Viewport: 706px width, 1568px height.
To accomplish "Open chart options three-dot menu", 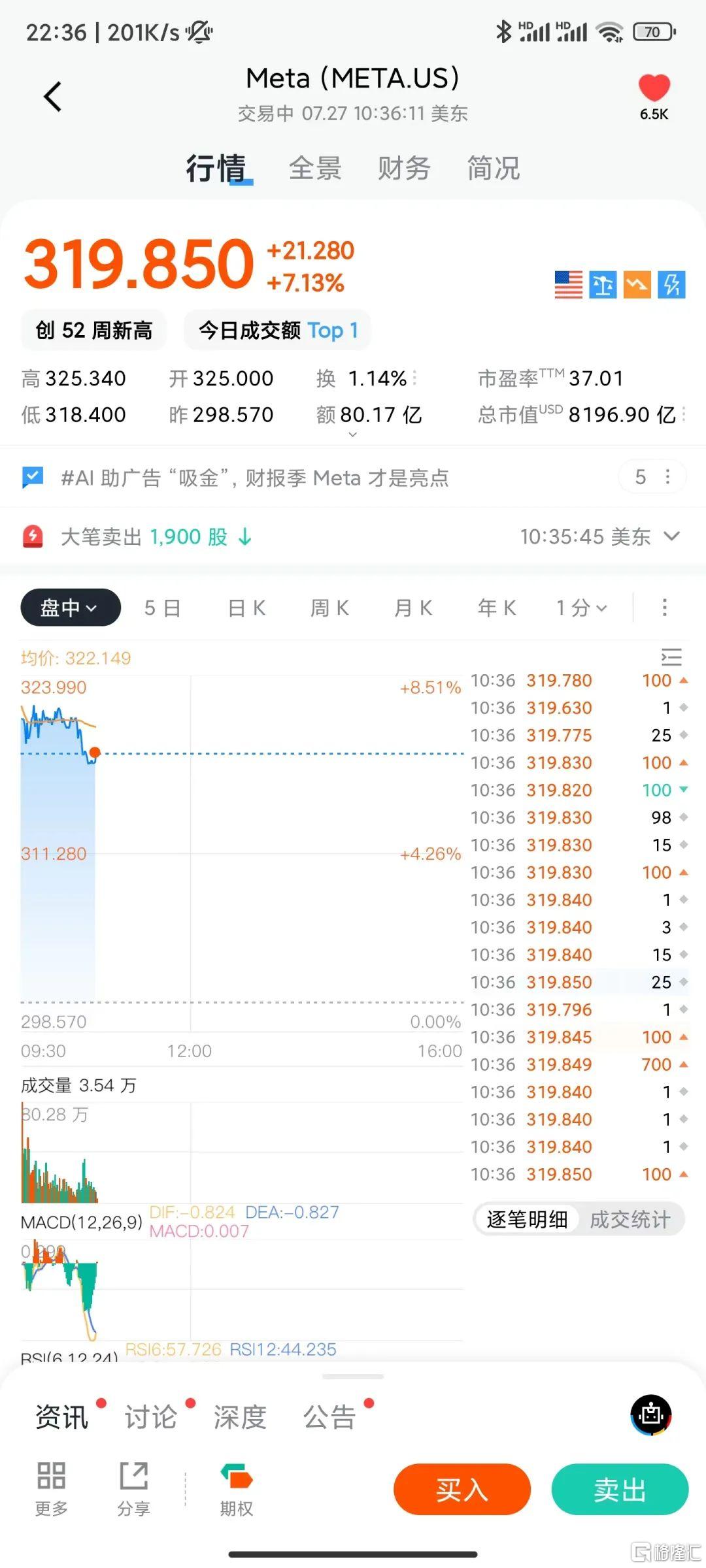I will pyautogui.click(x=665, y=607).
